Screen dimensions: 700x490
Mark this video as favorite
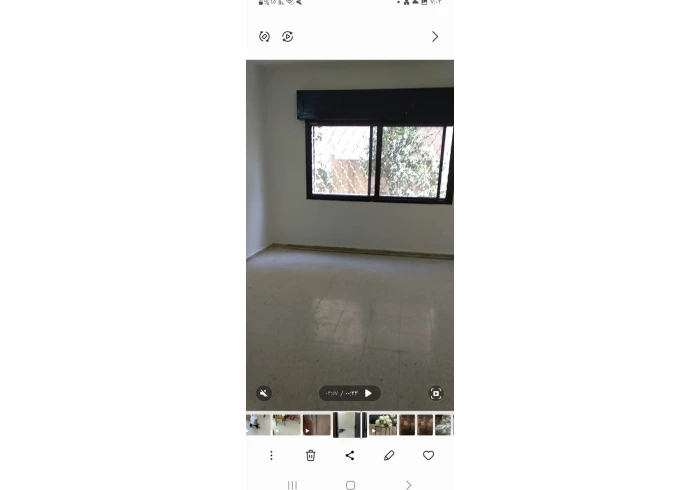point(428,455)
